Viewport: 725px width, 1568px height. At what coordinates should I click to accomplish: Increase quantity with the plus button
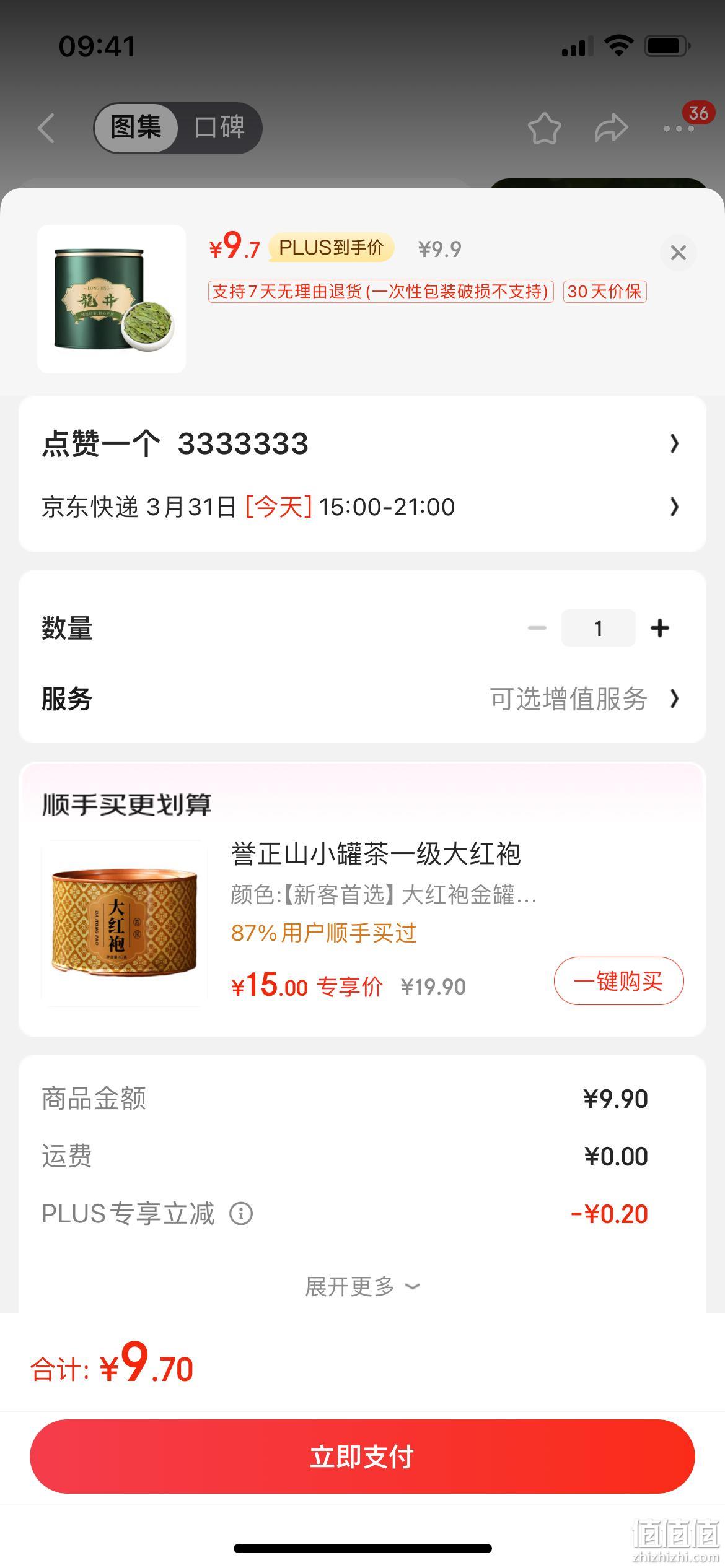660,628
